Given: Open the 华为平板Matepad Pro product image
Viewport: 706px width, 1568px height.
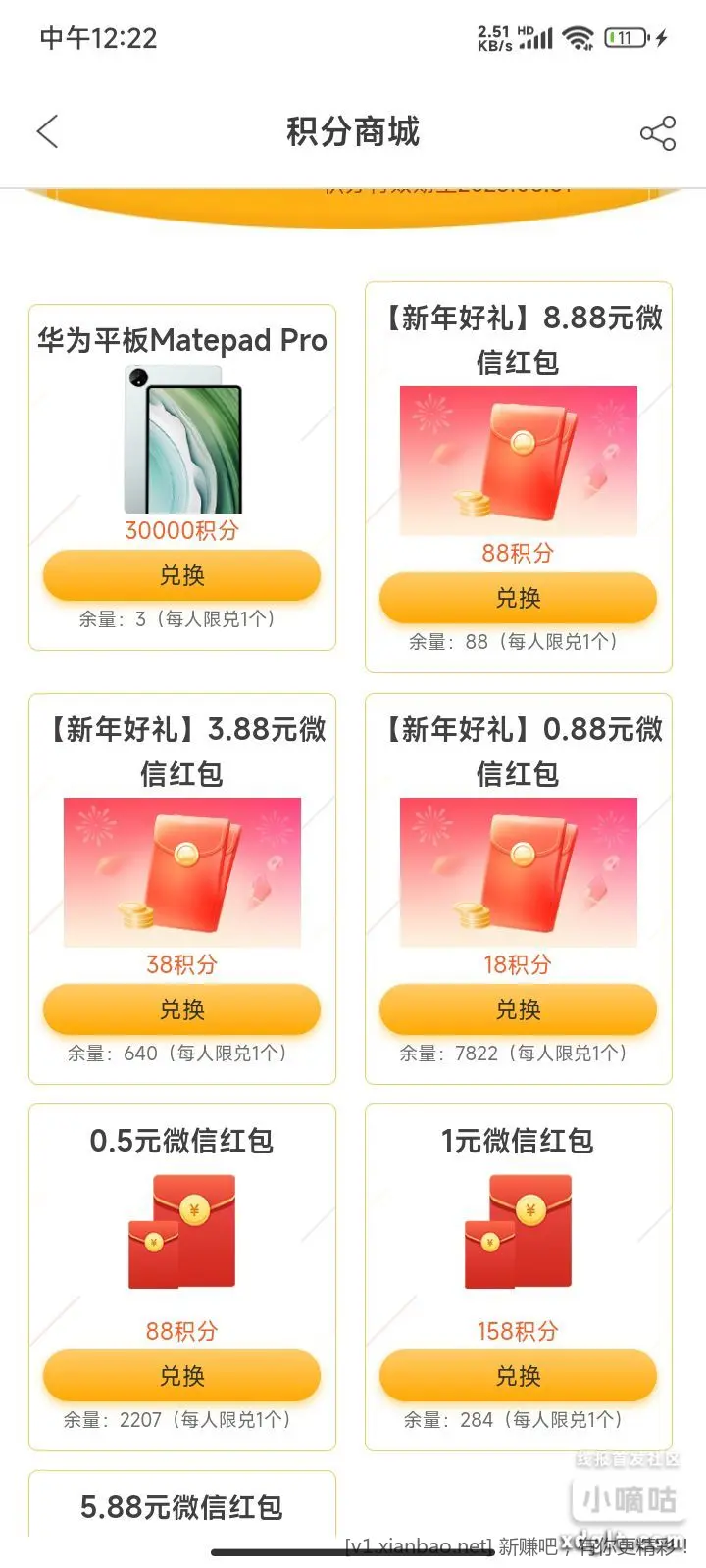Looking at the screenshot, I should click(182, 439).
